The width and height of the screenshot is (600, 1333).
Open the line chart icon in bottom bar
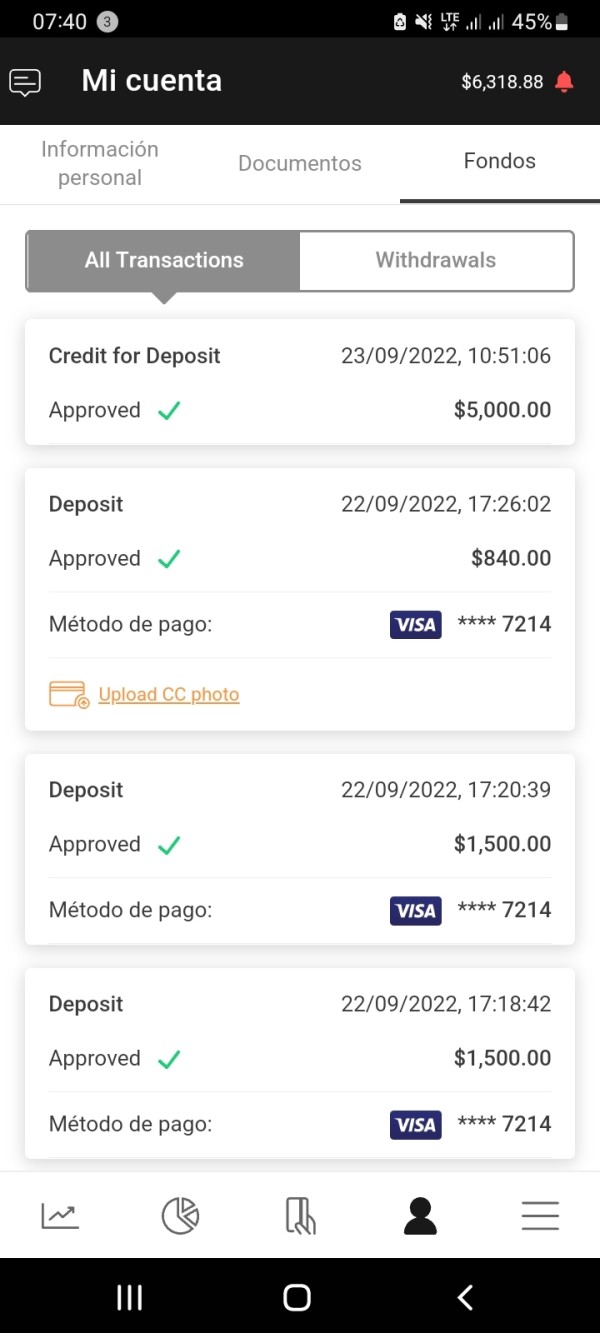60,1216
